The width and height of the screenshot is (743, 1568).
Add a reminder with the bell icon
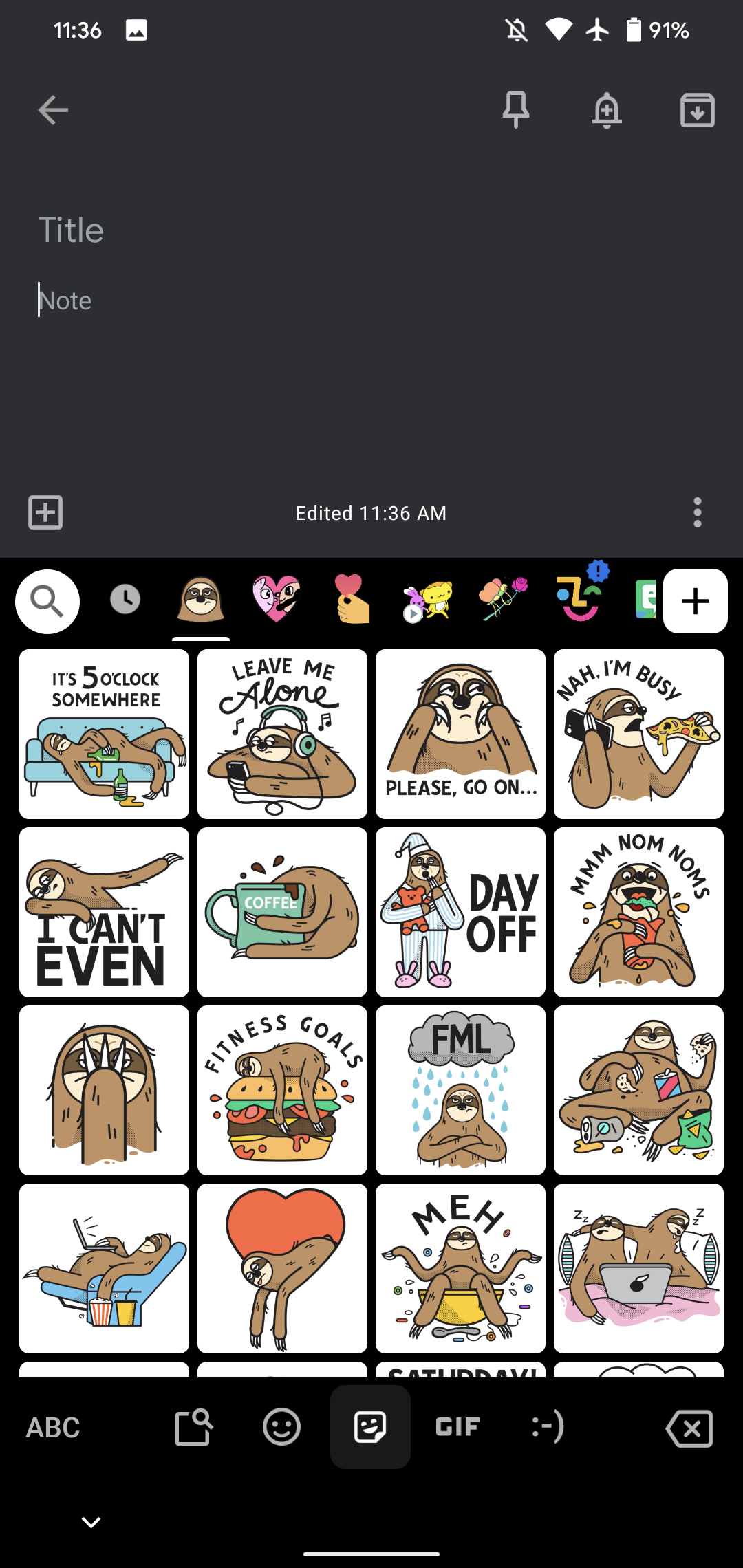[x=607, y=110]
